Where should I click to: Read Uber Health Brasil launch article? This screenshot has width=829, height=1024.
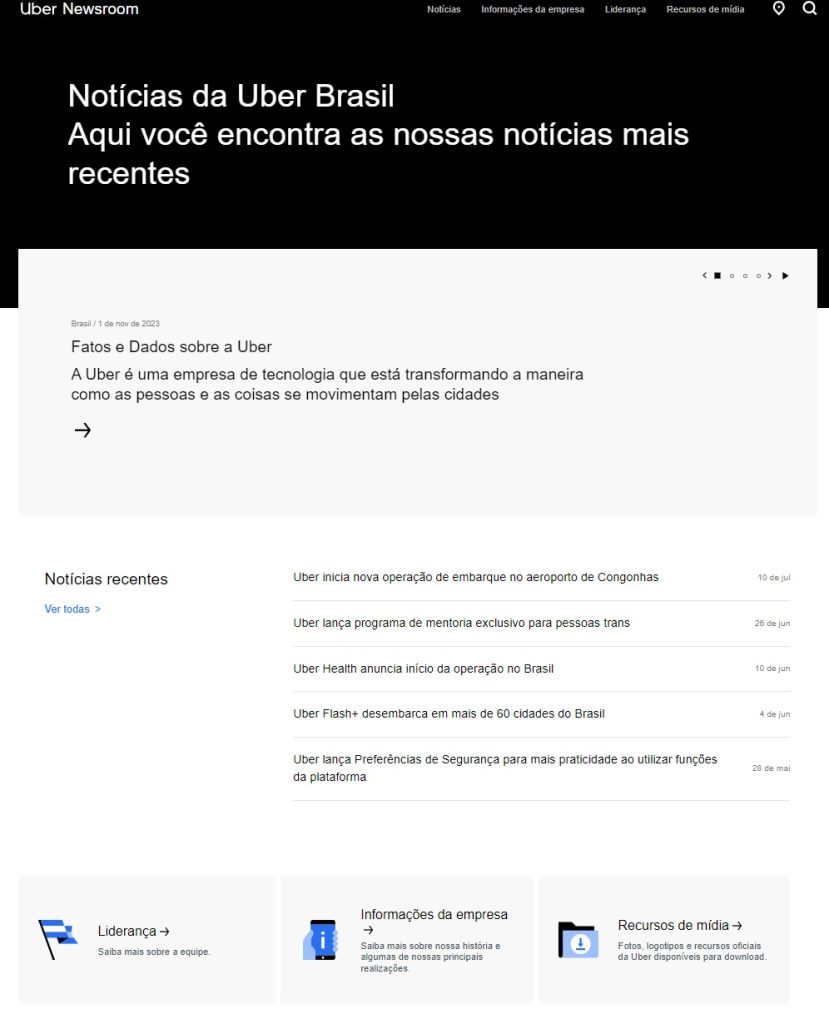pyautogui.click(x=423, y=668)
